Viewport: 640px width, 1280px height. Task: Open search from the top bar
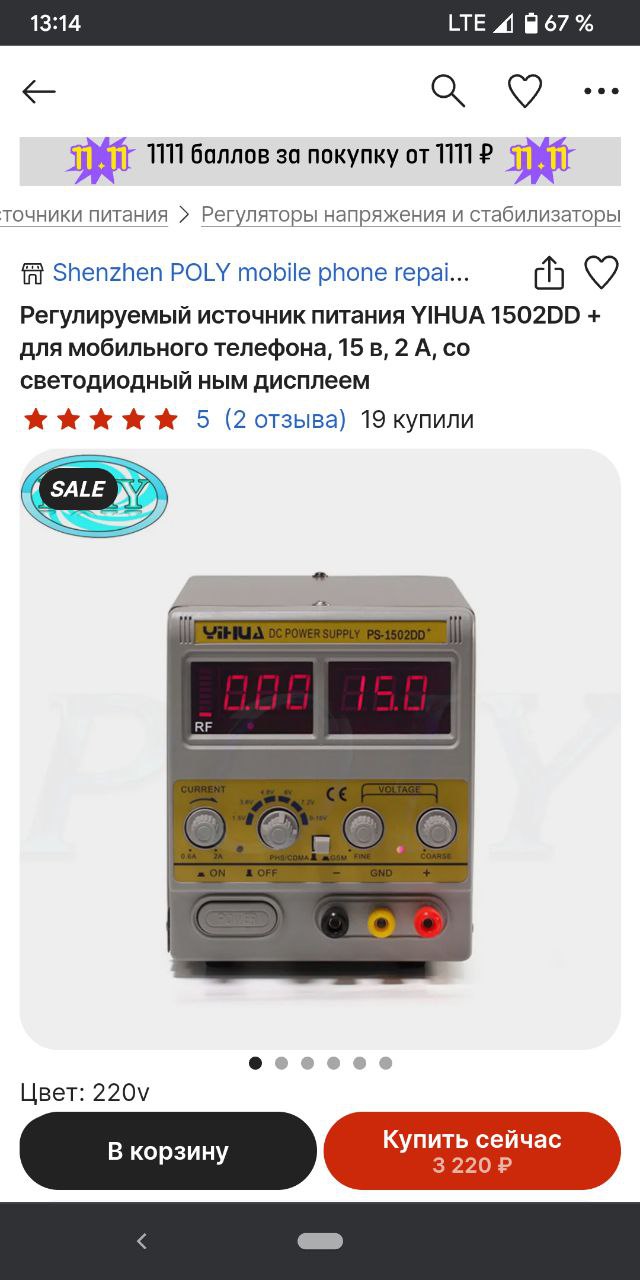click(x=448, y=91)
